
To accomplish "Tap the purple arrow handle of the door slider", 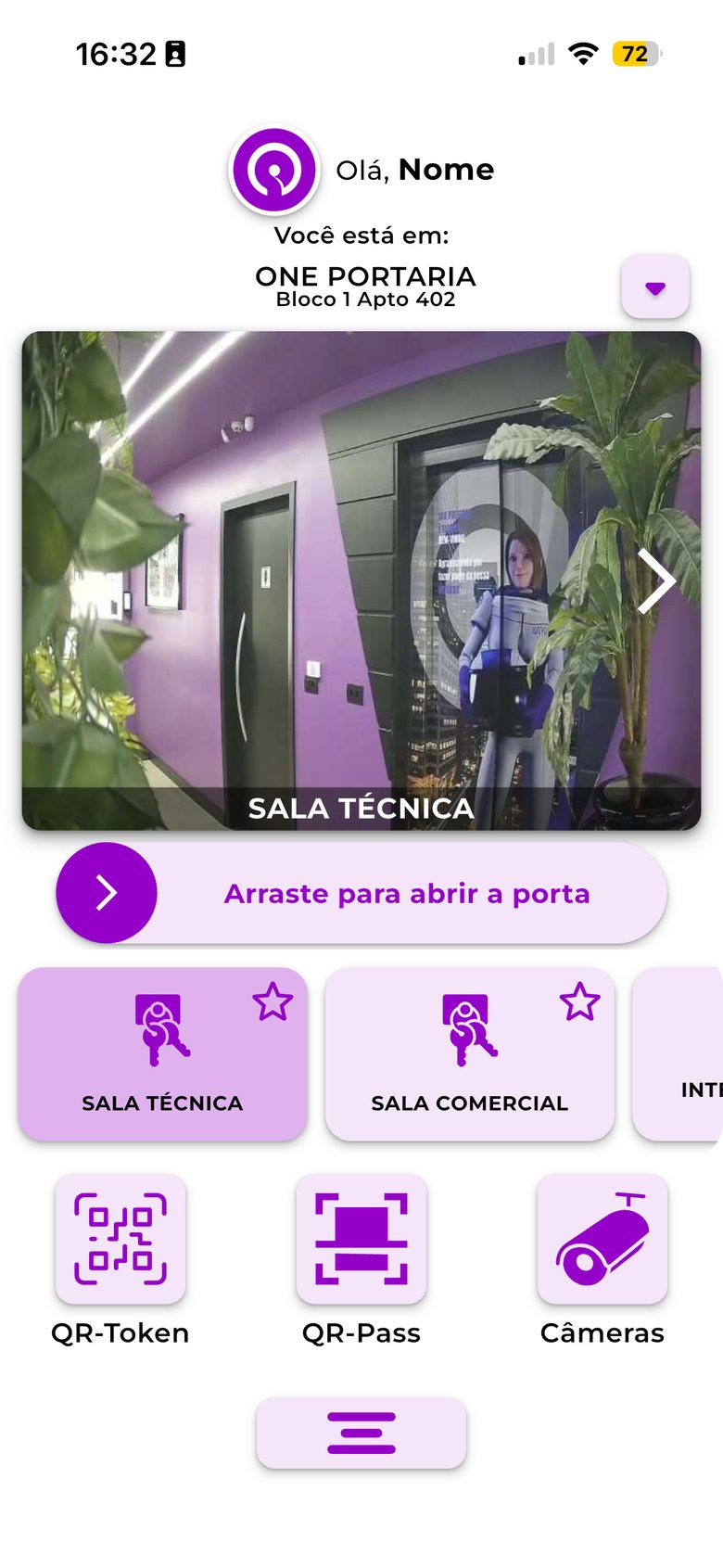I will (x=107, y=893).
